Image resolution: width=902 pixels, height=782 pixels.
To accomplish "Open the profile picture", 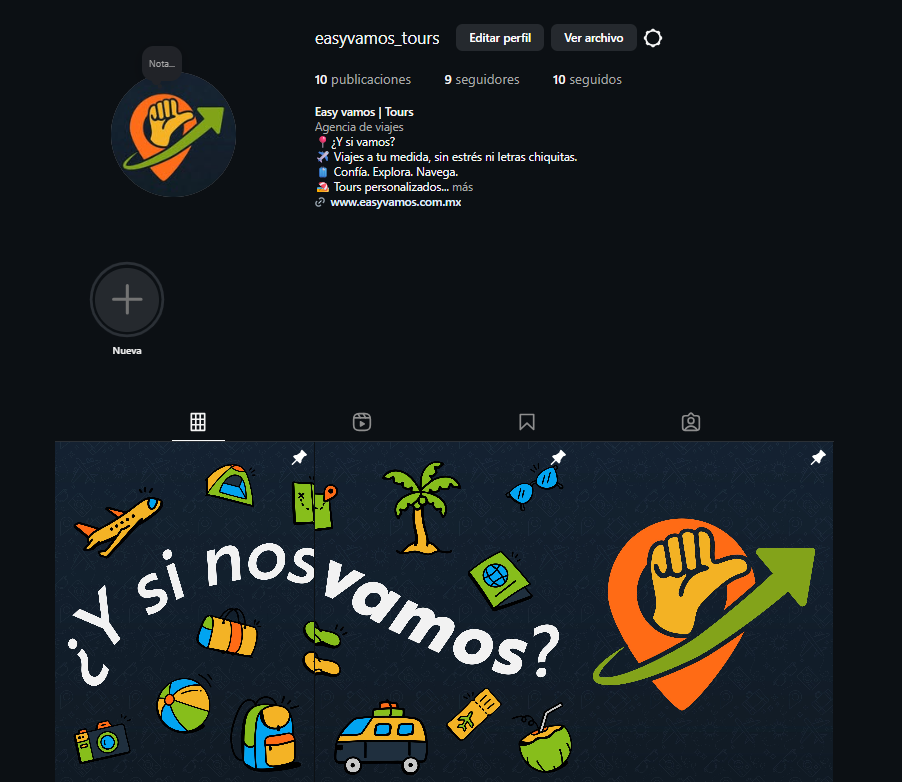I will (173, 135).
